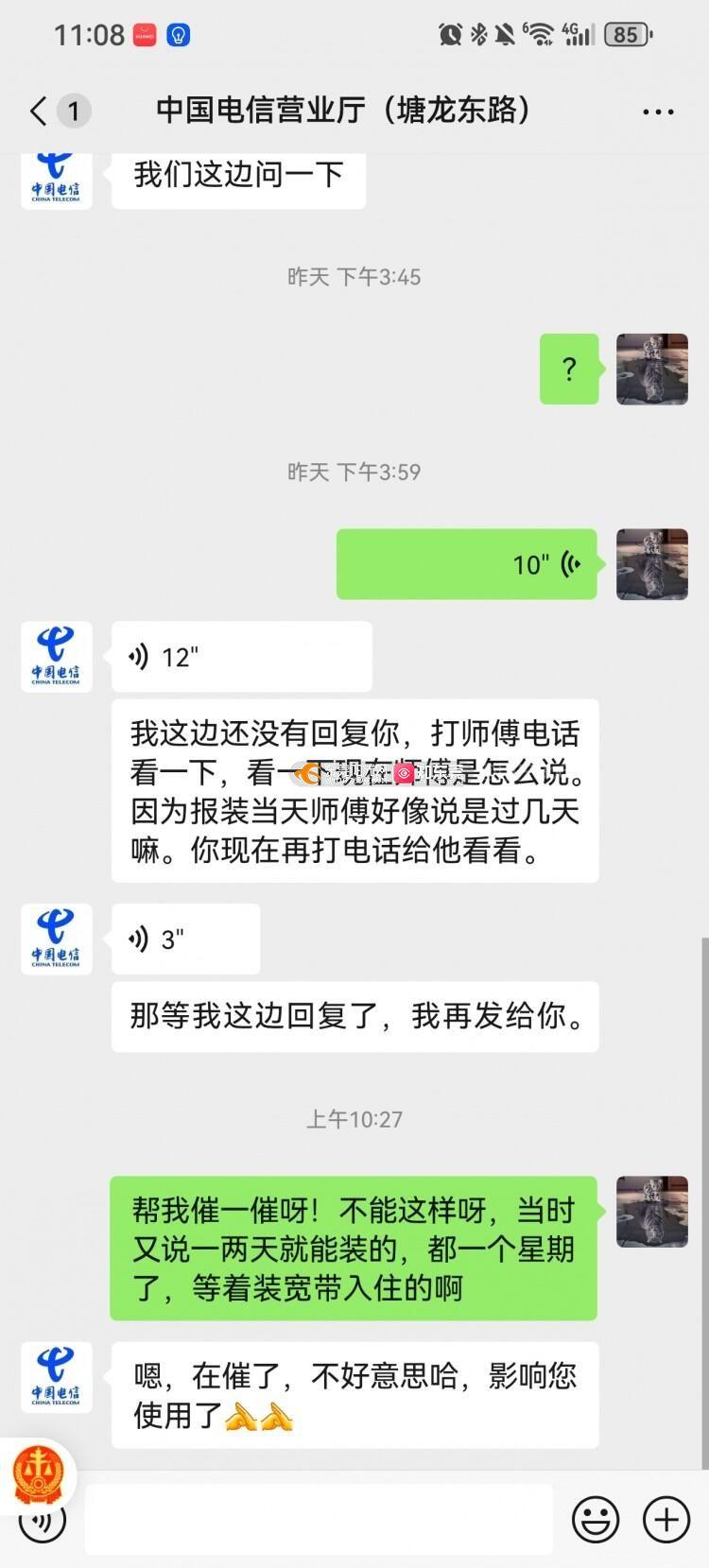Open the emoji picker
The image size is (709, 1568).
[x=596, y=1520]
